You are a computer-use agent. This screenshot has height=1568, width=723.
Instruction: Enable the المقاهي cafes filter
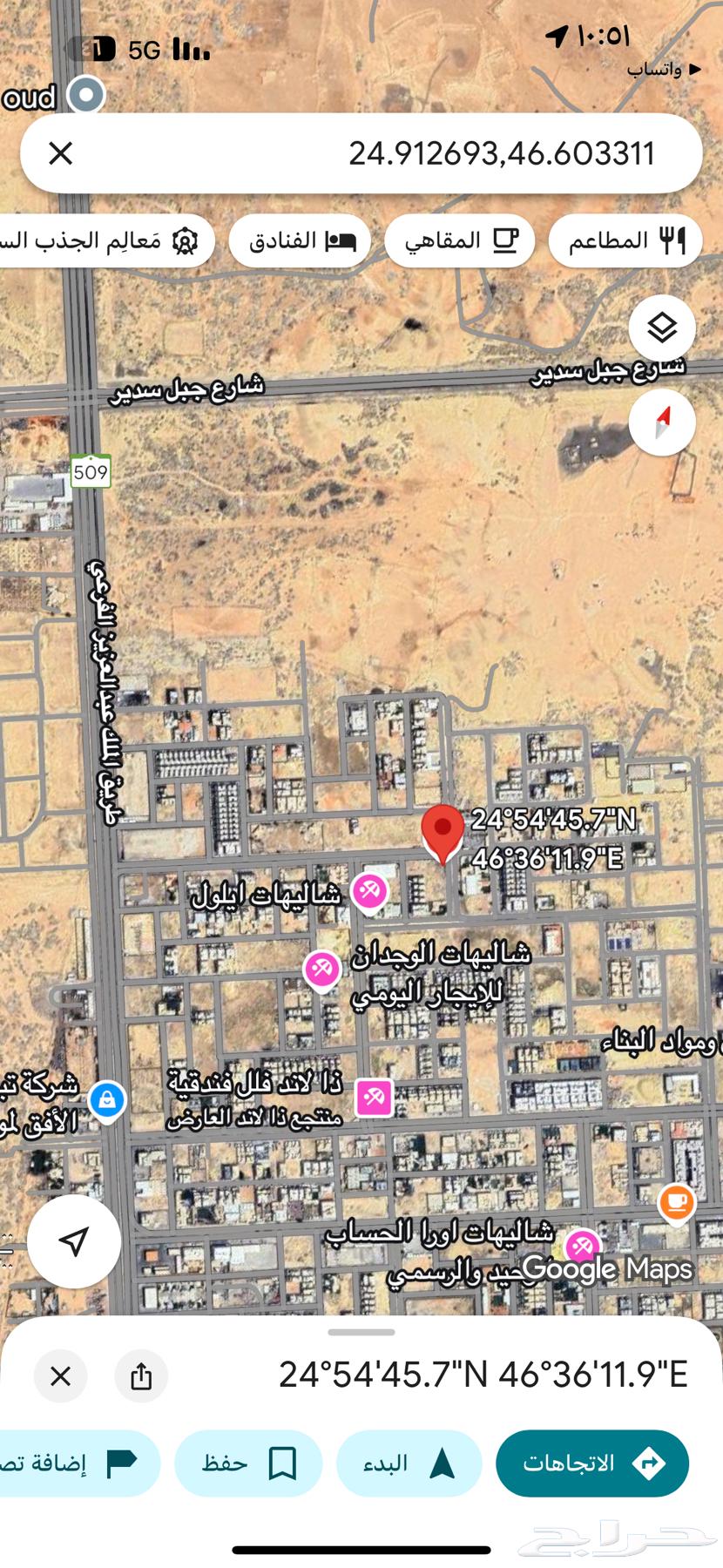459,240
